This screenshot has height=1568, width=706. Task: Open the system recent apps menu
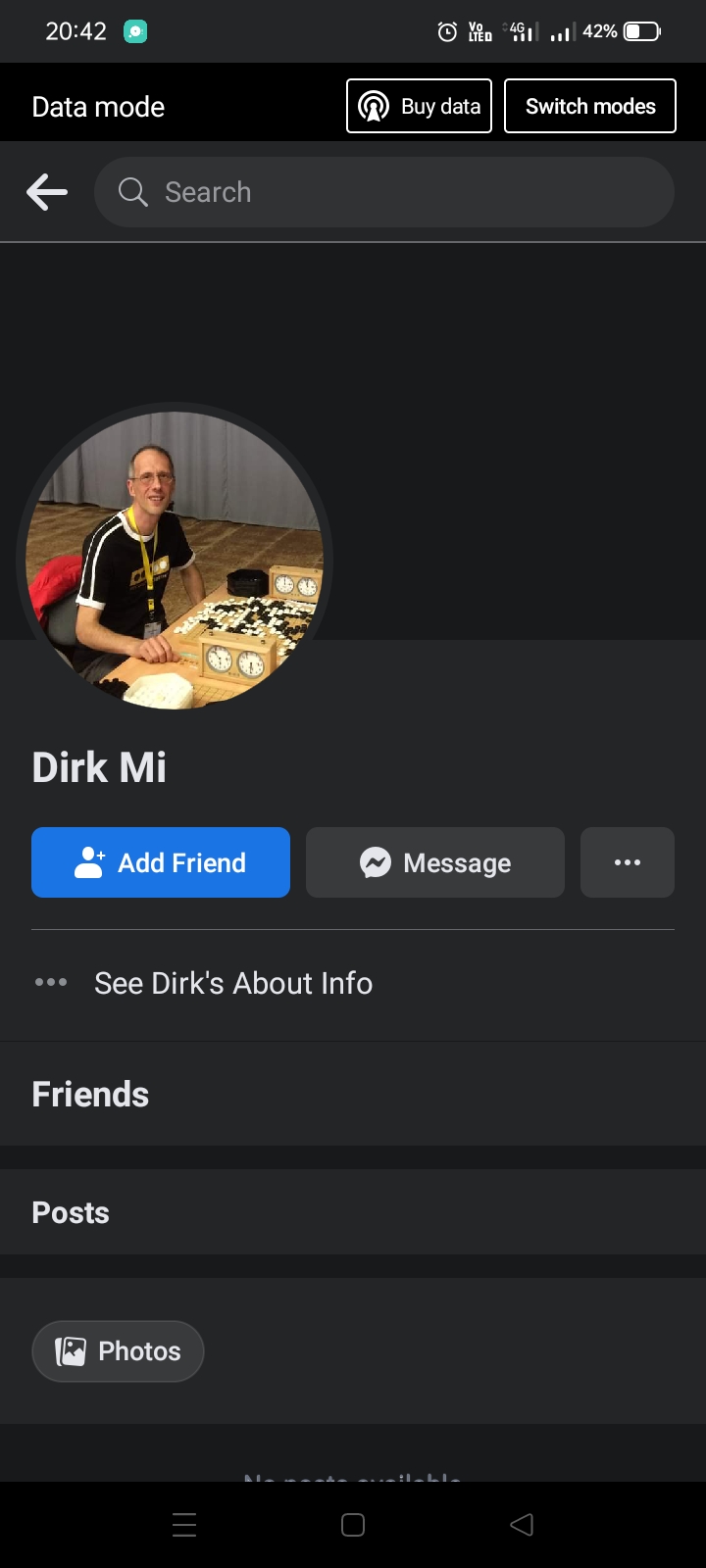[184, 1525]
